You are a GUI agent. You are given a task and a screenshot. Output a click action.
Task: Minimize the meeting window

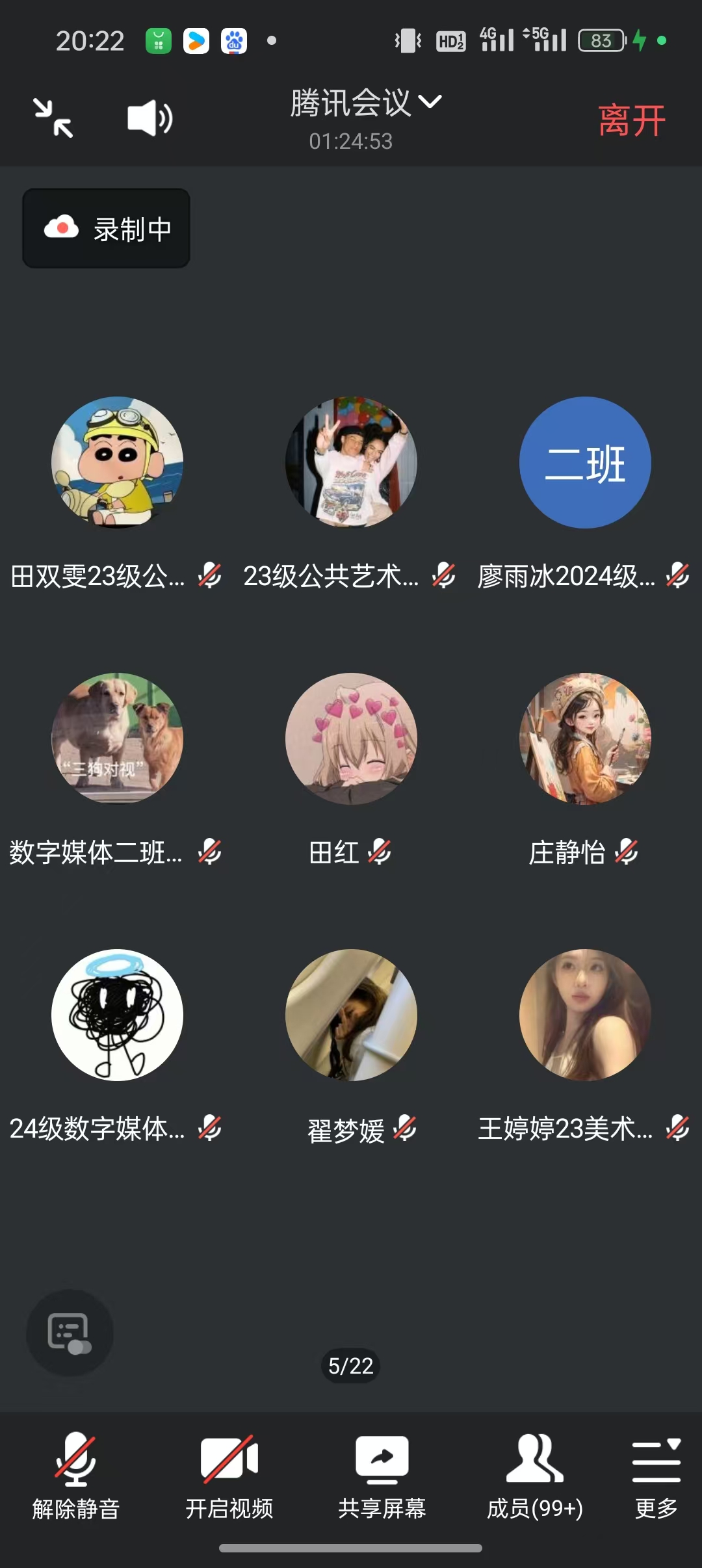coord(53,118)
